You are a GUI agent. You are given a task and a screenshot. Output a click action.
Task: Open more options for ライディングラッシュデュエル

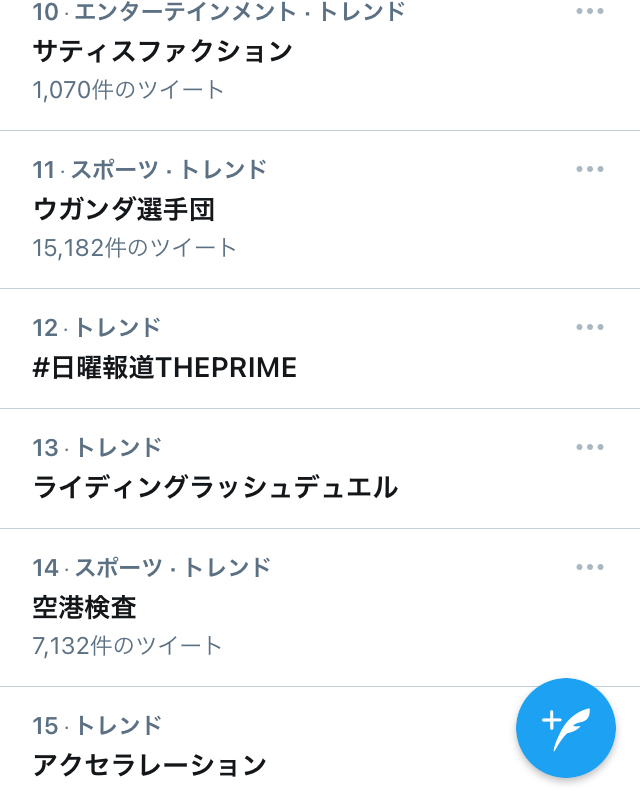coord(590,447)
